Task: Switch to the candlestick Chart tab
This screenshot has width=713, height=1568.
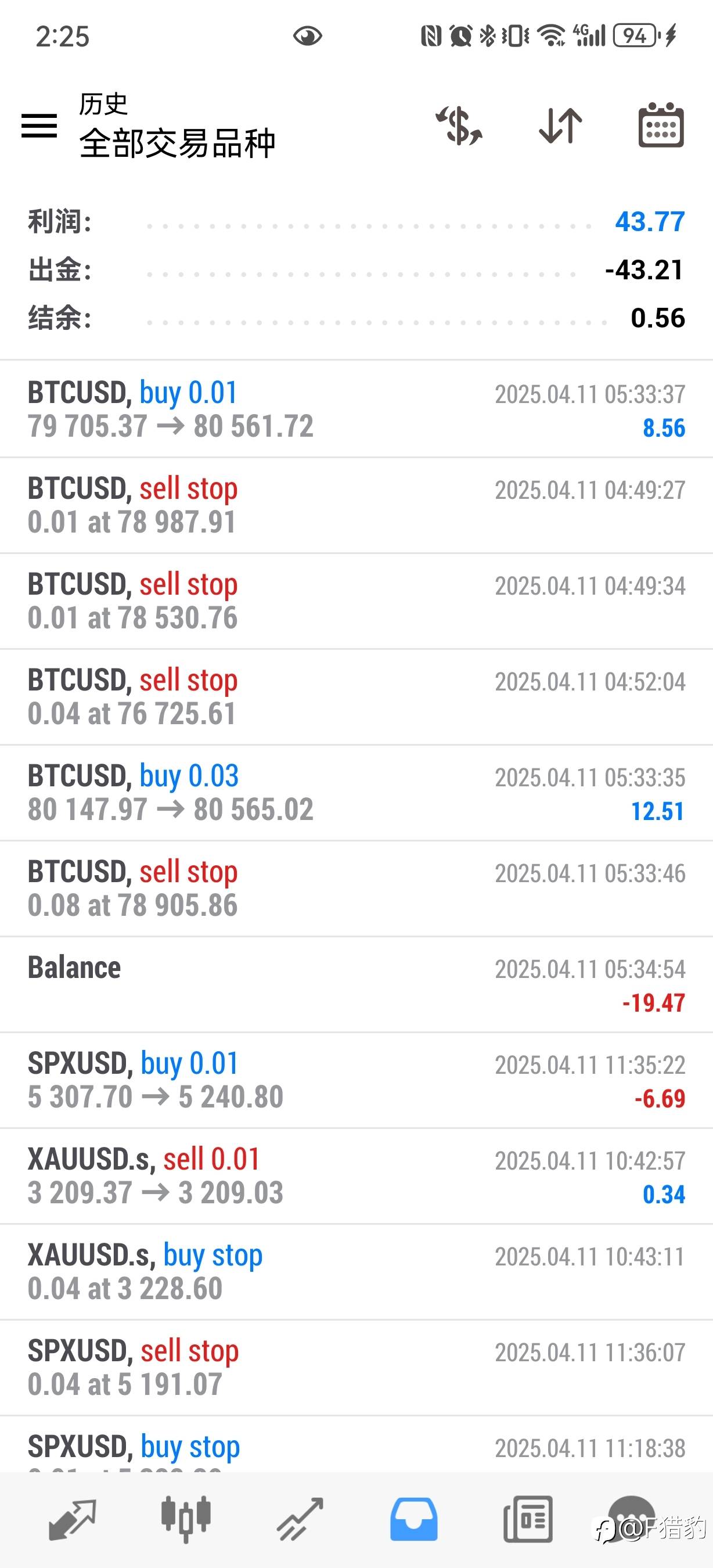Action: pos(186,1519)
